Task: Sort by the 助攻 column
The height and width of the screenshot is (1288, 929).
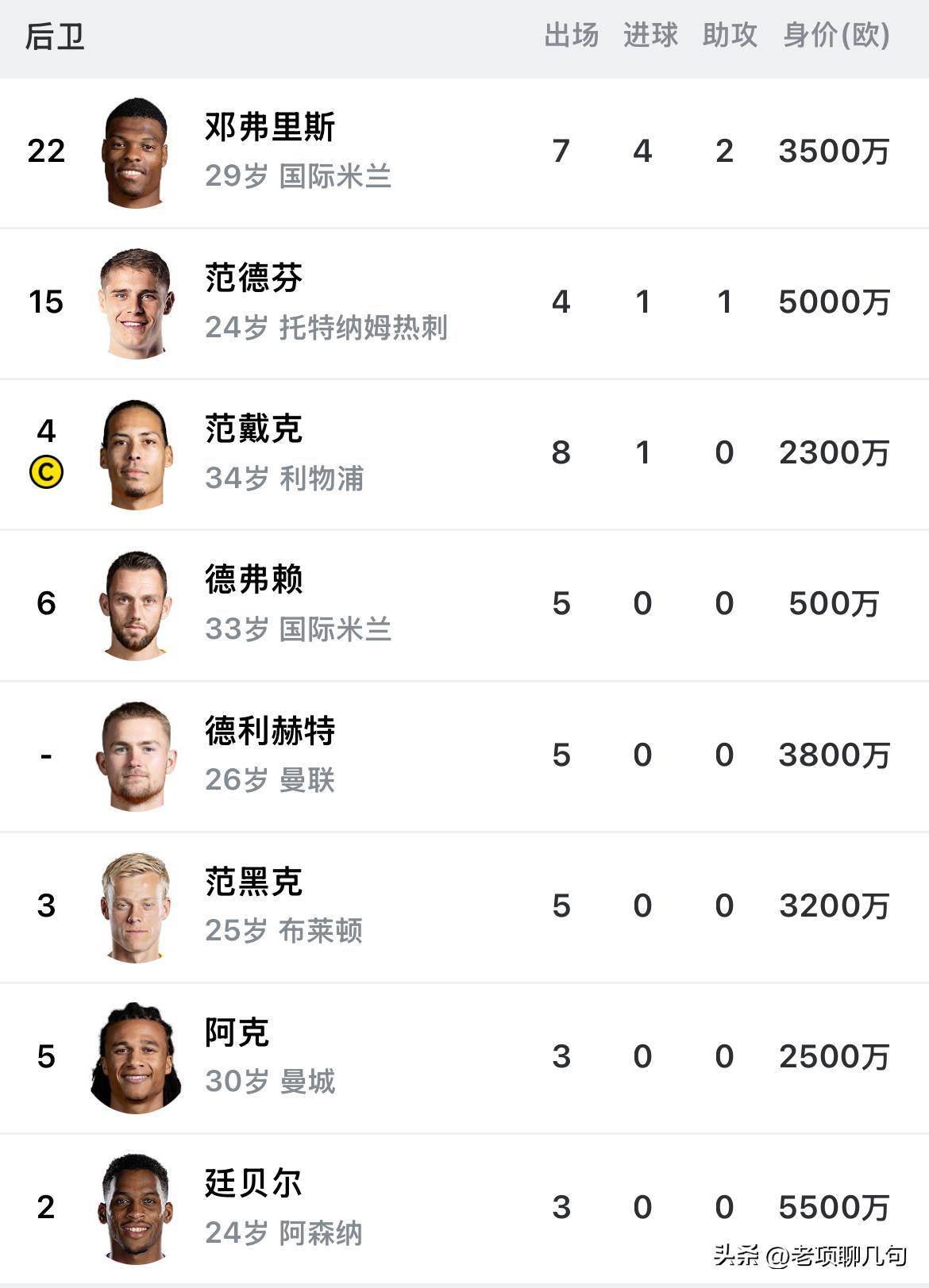Action: point(730,36)
